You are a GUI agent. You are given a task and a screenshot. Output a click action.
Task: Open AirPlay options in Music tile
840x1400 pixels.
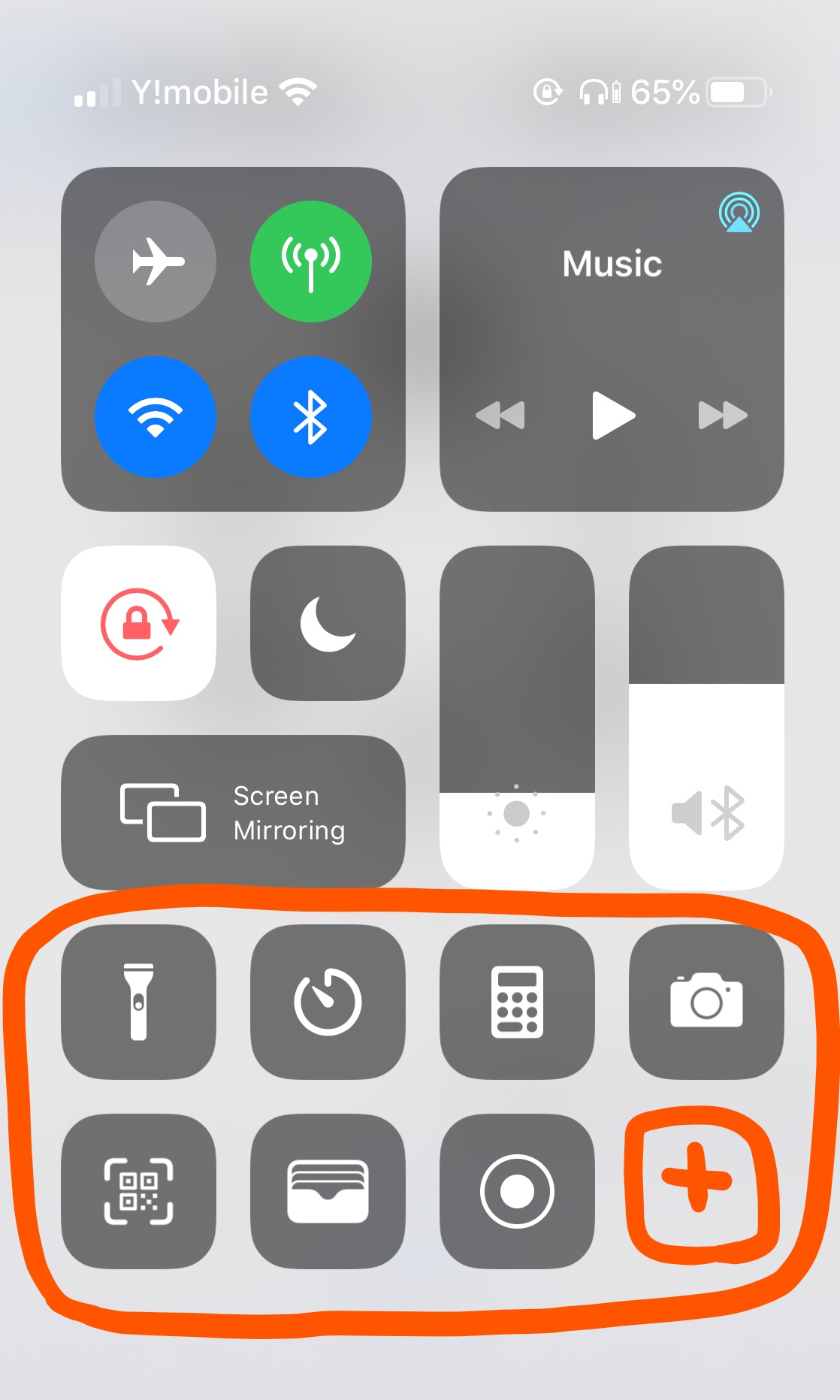[x=739, y=213]
